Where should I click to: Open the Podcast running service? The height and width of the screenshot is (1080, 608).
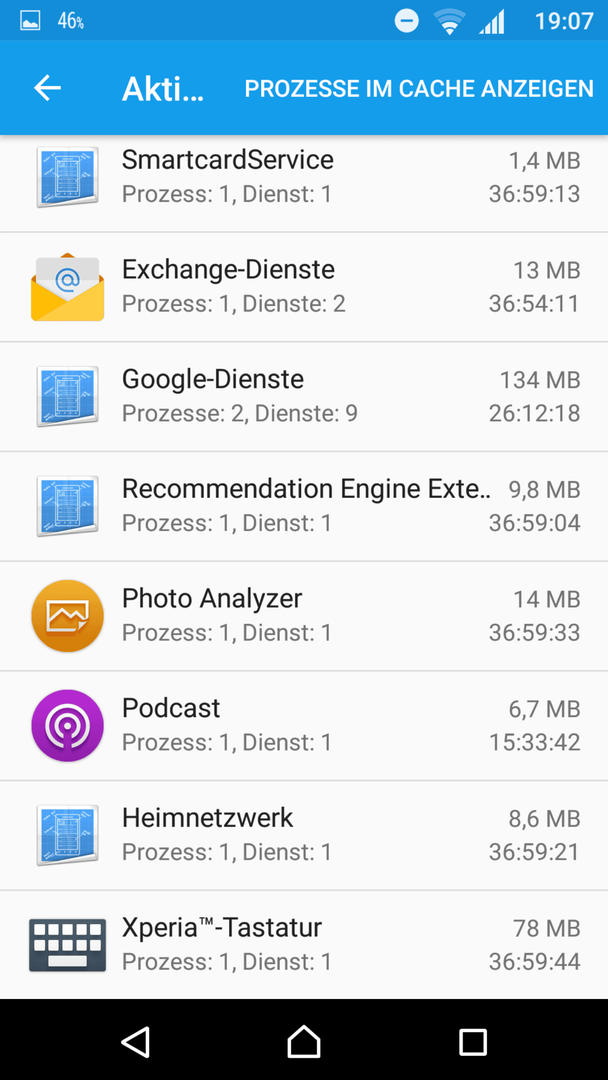(304, 725)
